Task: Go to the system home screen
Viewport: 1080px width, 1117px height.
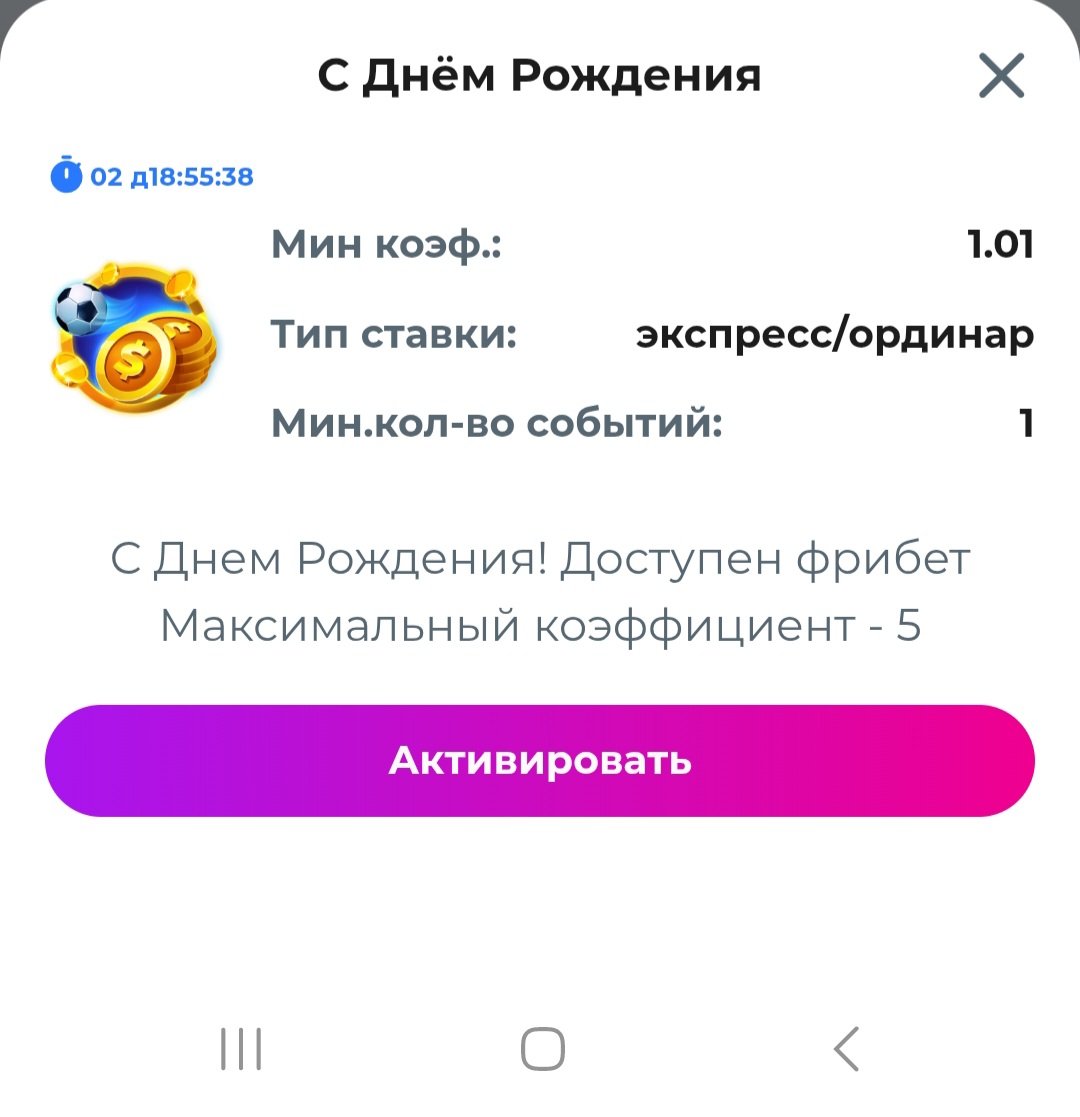Action: (x=542, y=1049)
